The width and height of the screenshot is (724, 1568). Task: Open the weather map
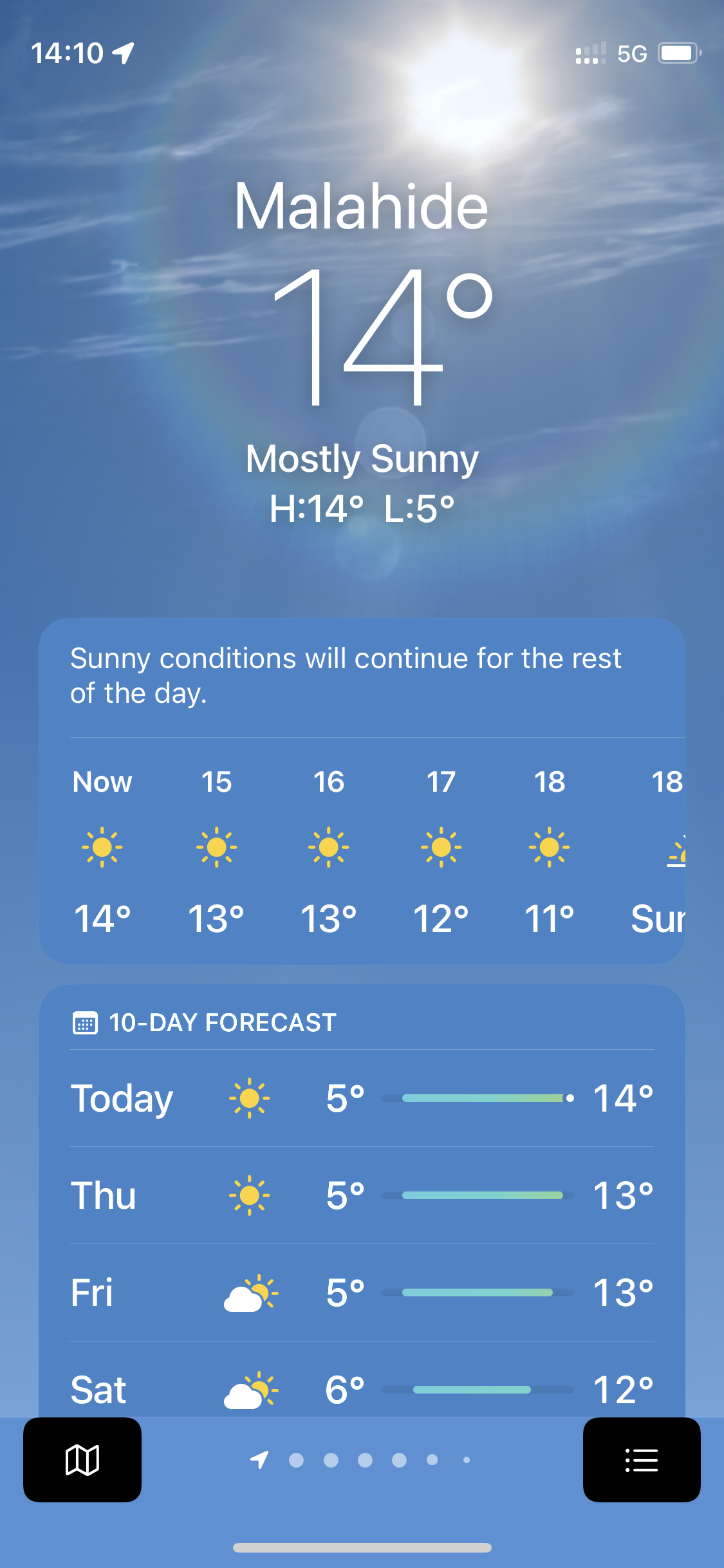pyautogui.click(x=82, y=1459)
